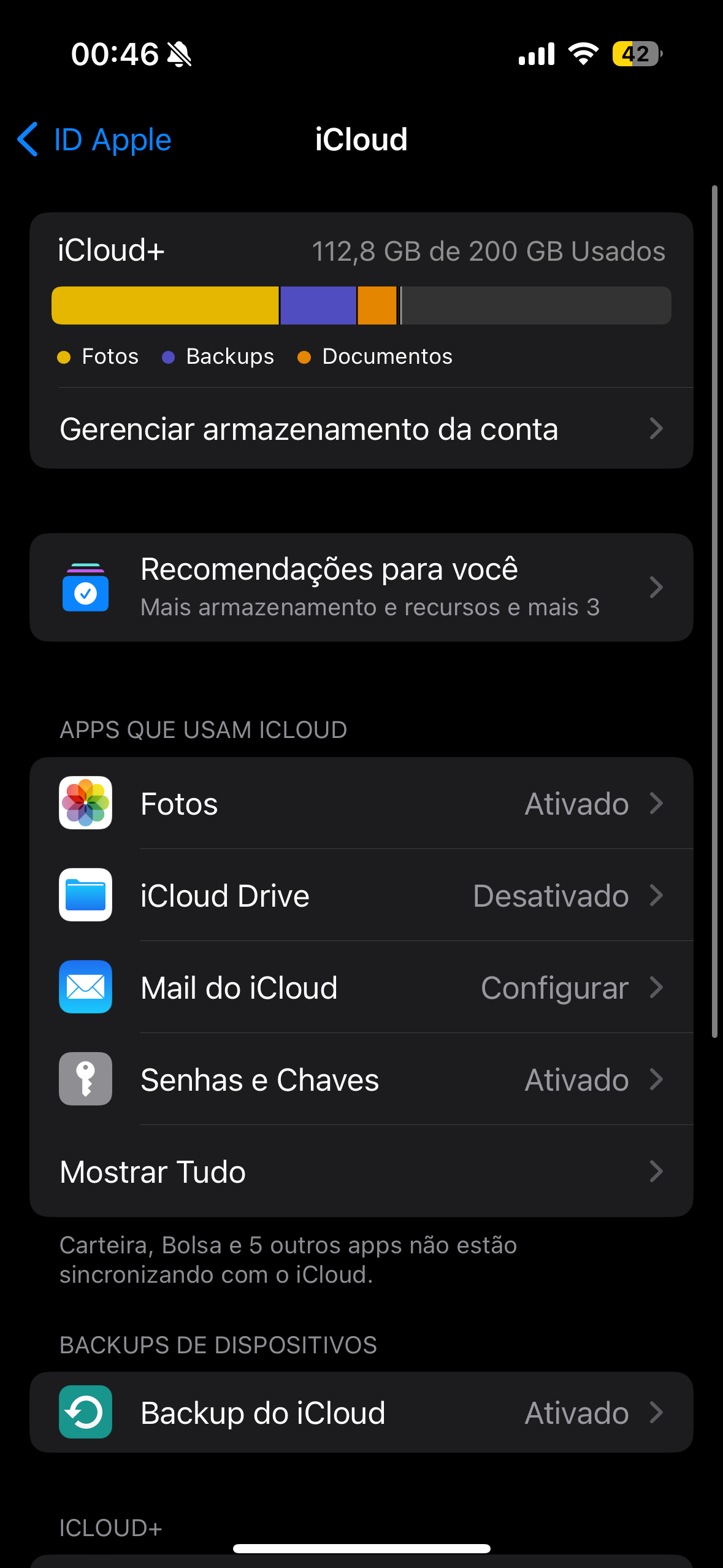Configure Mail do iCloud
Image resolution: width=723 pixels, height=1568 pixels.
361,988
